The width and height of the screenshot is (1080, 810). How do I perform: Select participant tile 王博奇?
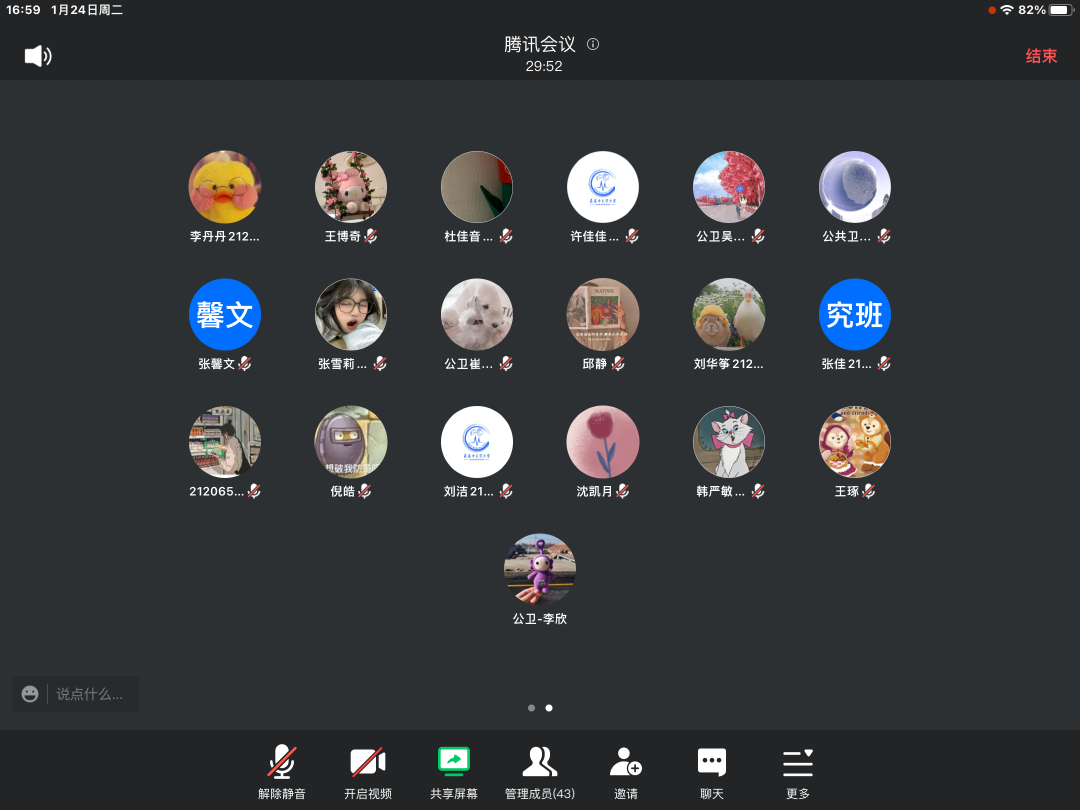tap(351, 187)
